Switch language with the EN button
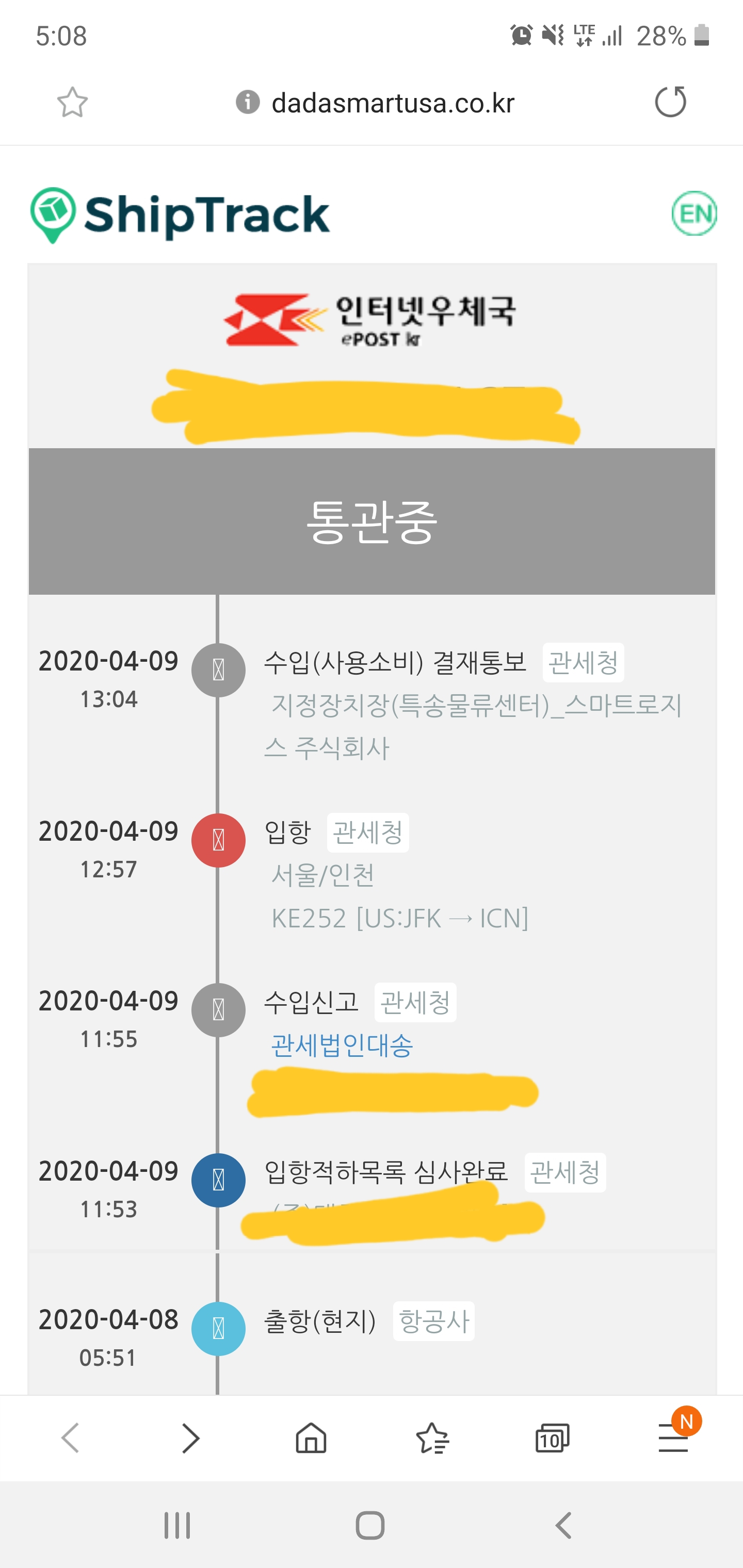The image size is (743, 1568). point(694,213)
